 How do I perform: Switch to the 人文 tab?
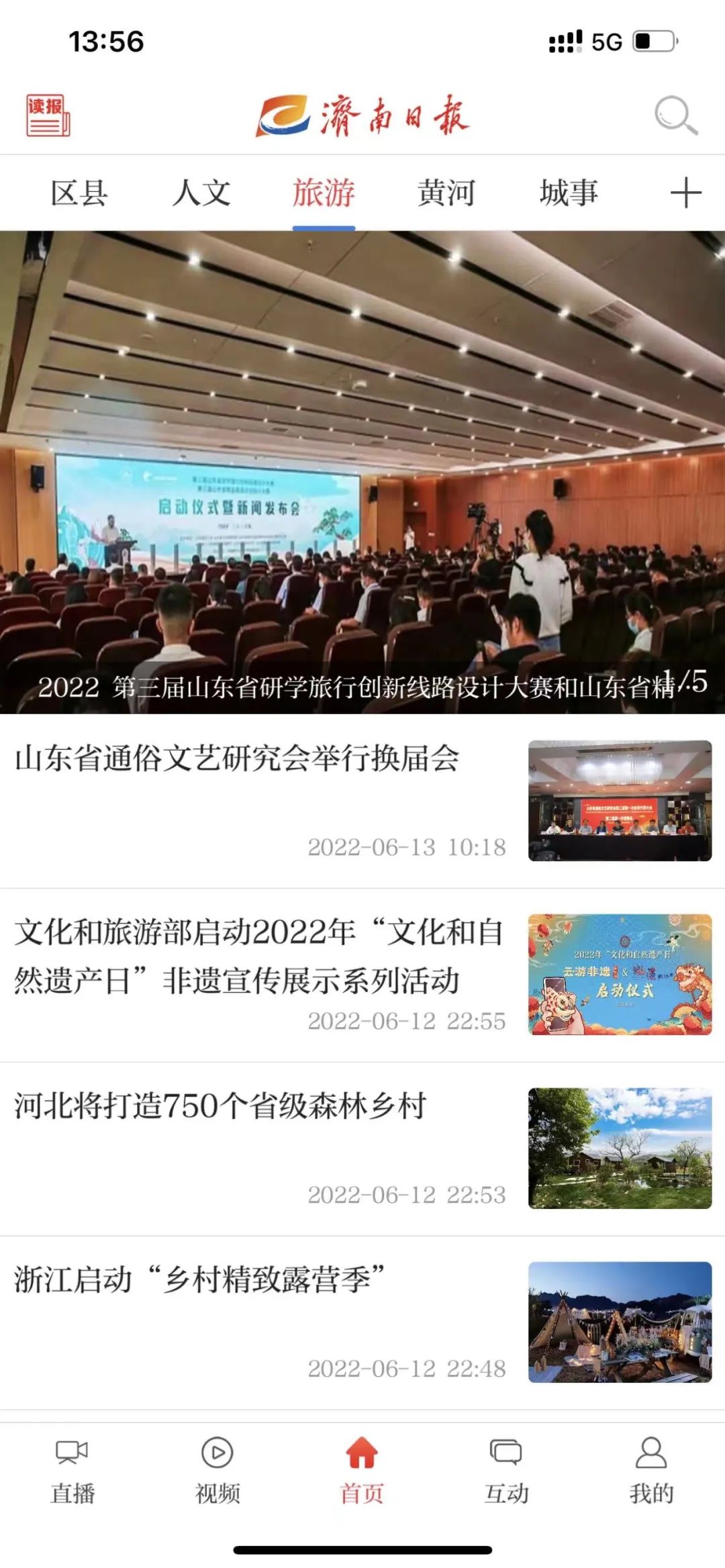click(x=201, y=193)
